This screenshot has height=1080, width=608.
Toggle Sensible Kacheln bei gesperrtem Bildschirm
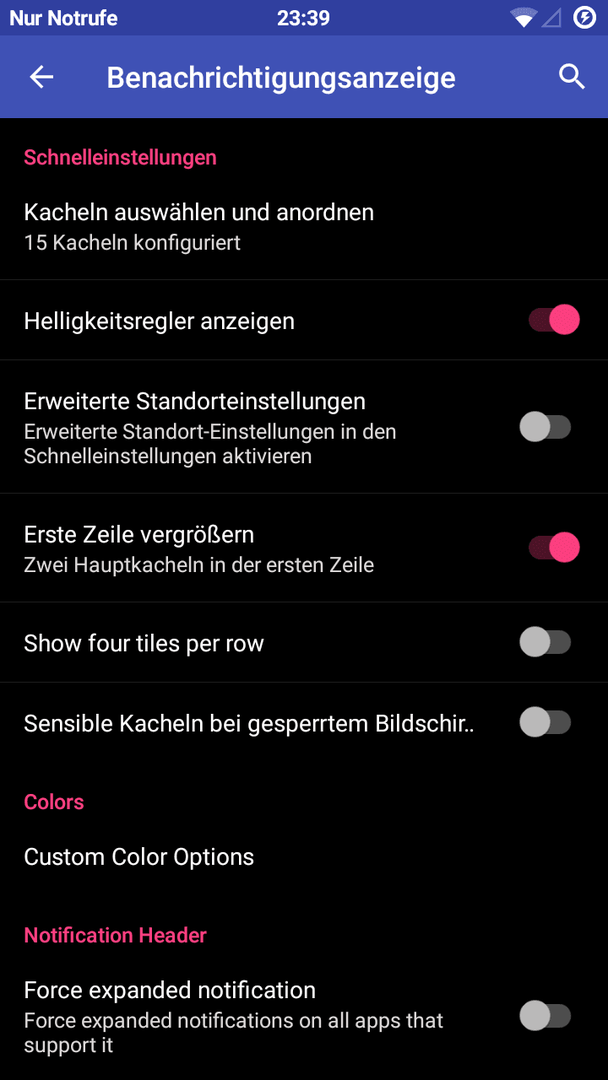545,723
